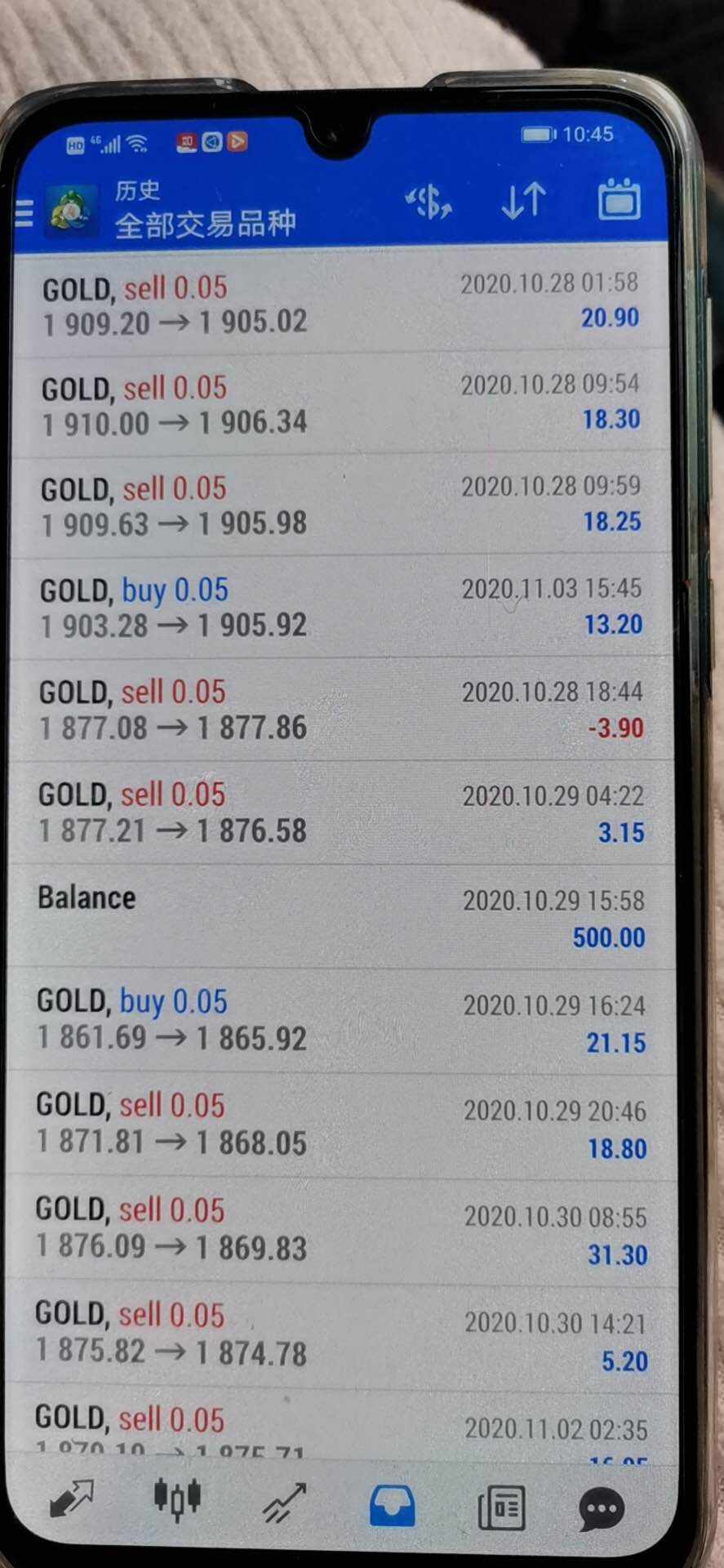Open the chat messages tab
The image size is (724, 1568).
[602, 1508]
